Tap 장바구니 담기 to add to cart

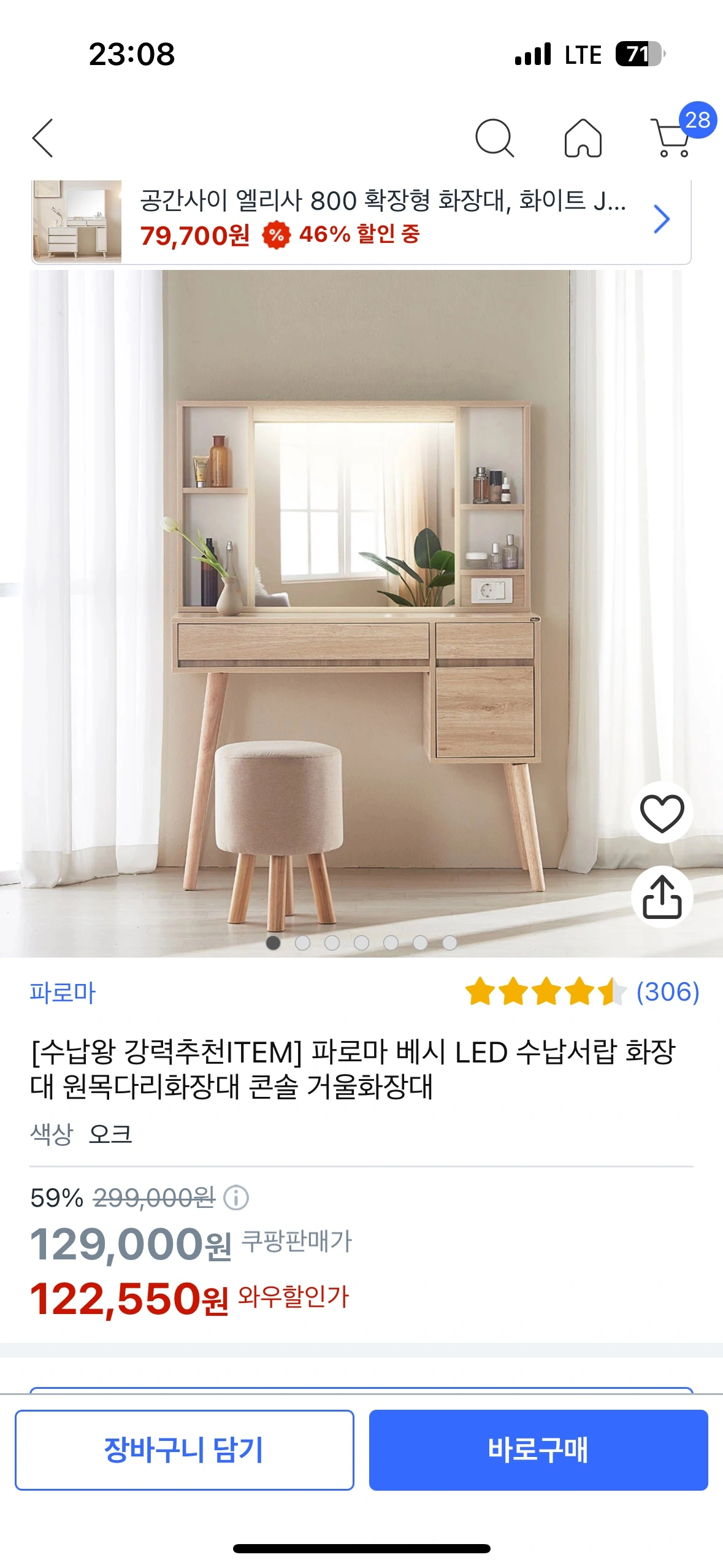(x=185, y=1450)
